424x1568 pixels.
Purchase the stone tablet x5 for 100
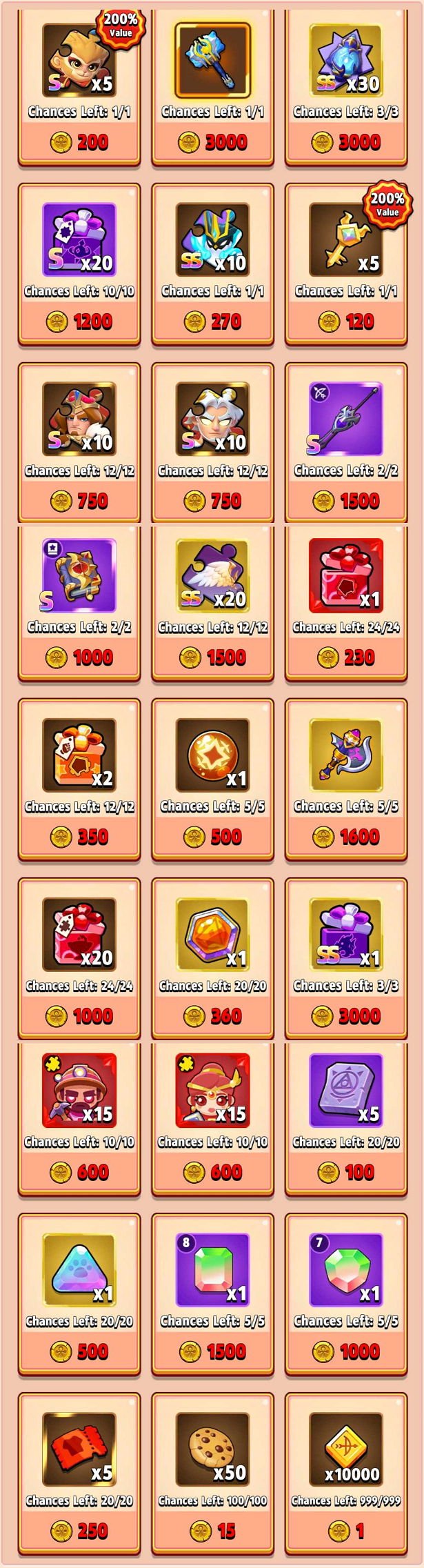pos(346,1118)
